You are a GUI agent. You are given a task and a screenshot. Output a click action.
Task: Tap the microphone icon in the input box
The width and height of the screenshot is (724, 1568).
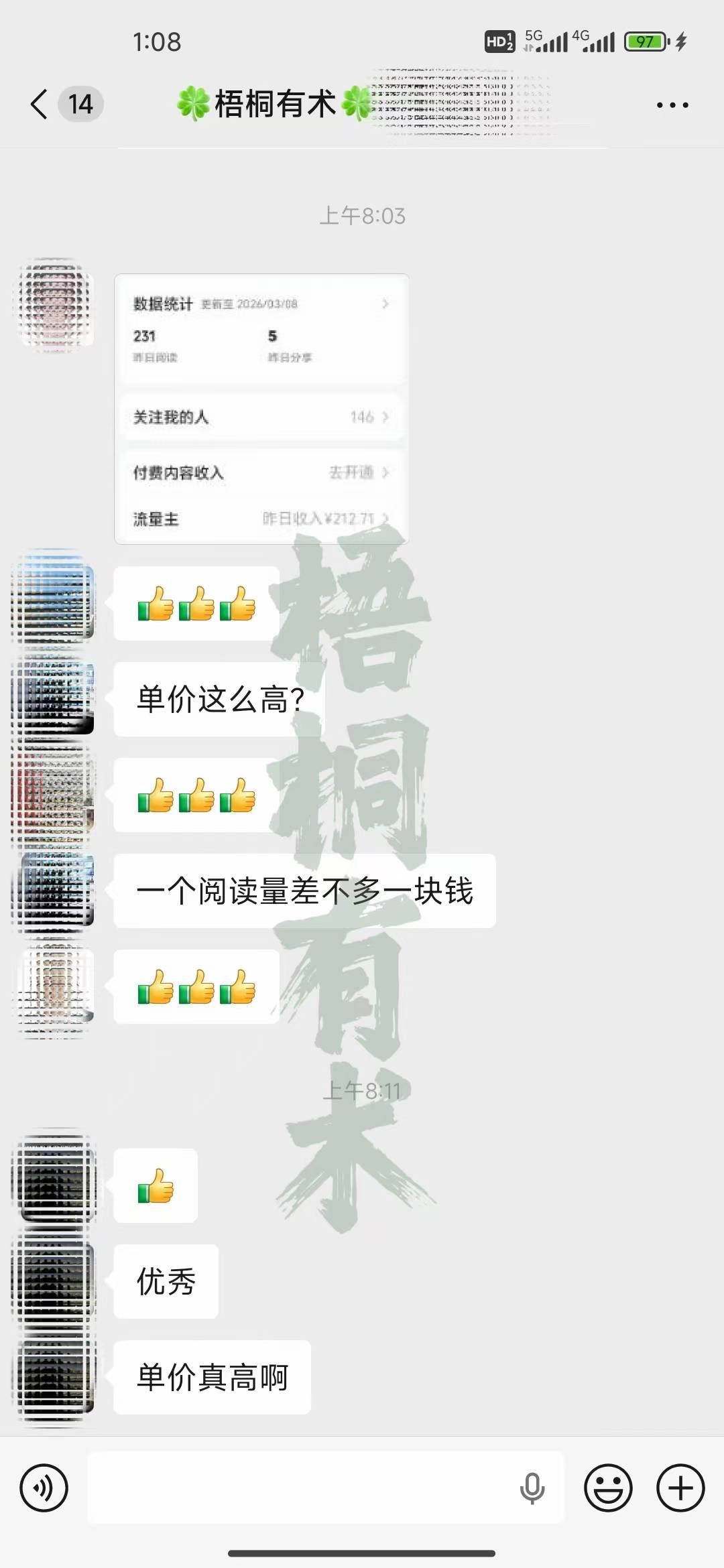point(532,1488)
